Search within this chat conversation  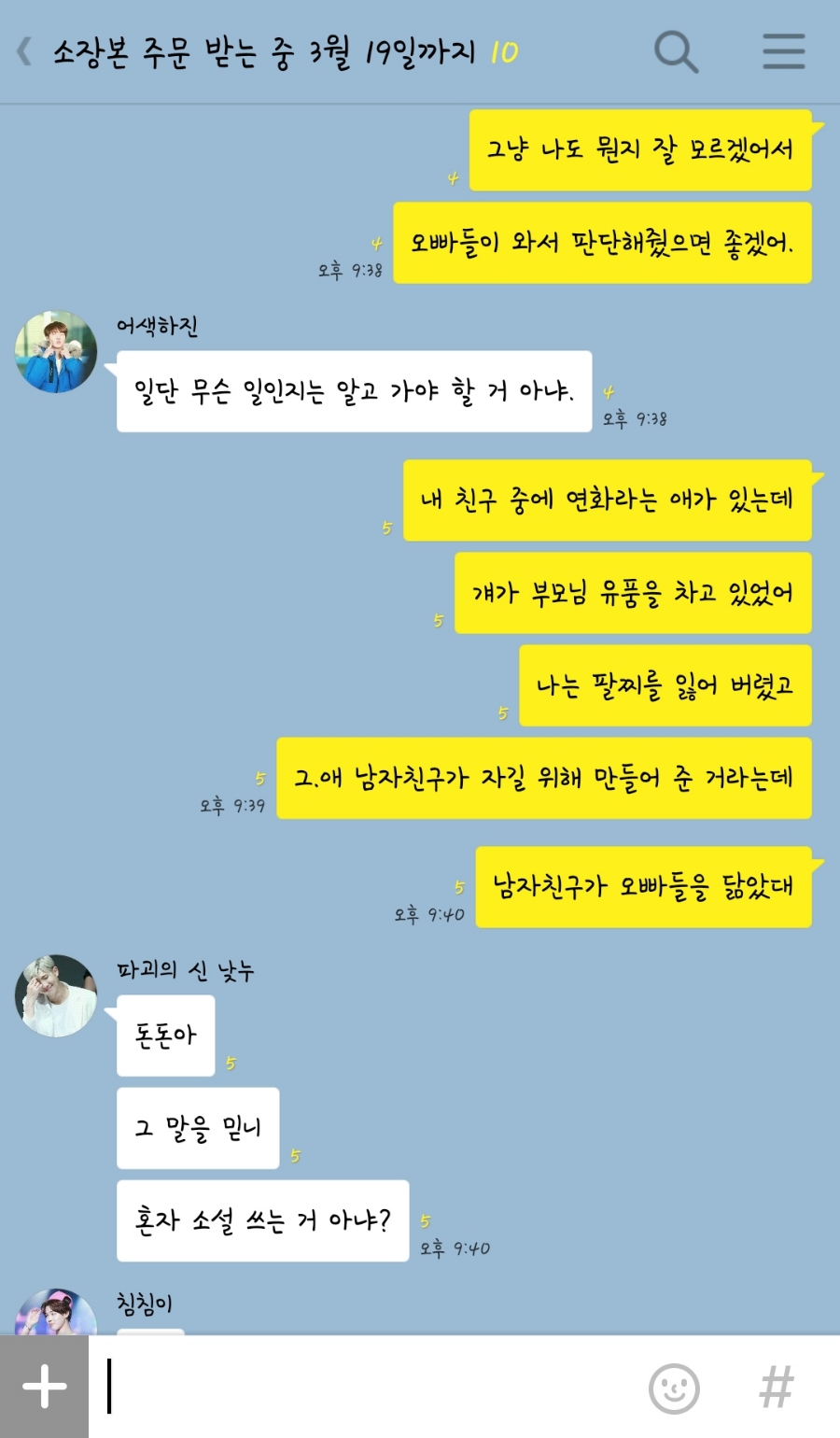pyautogui.click(x=676, y=51)
